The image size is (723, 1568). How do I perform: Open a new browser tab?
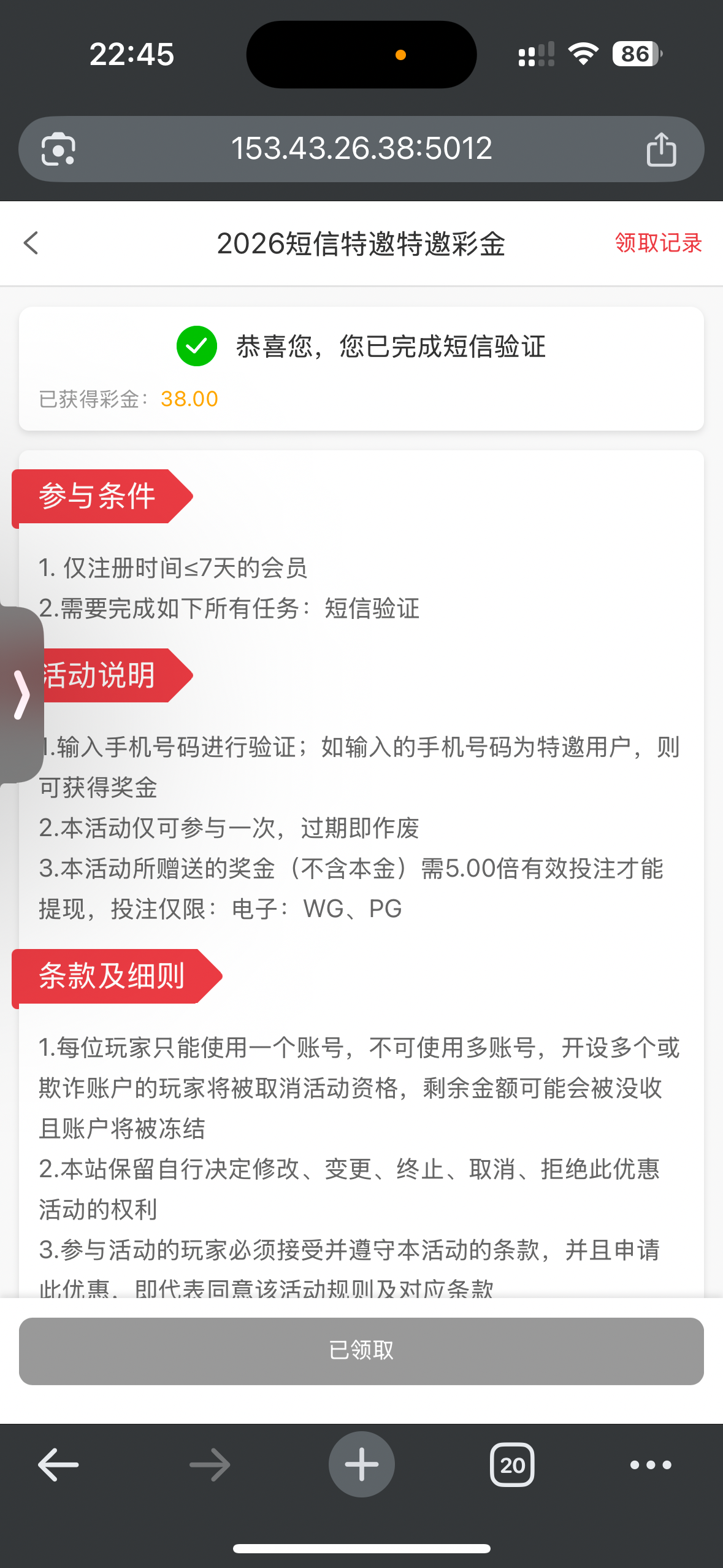pos(361,1464)
